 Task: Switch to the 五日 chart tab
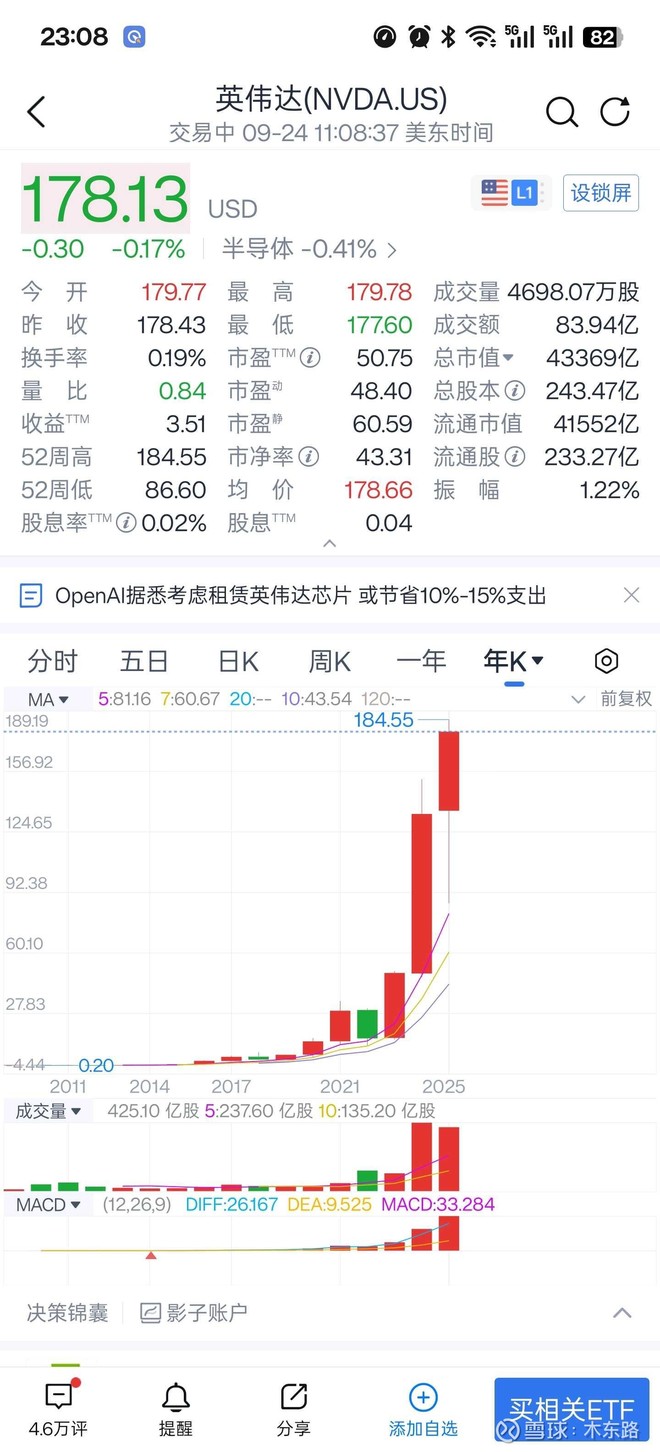tap(144, 661)
